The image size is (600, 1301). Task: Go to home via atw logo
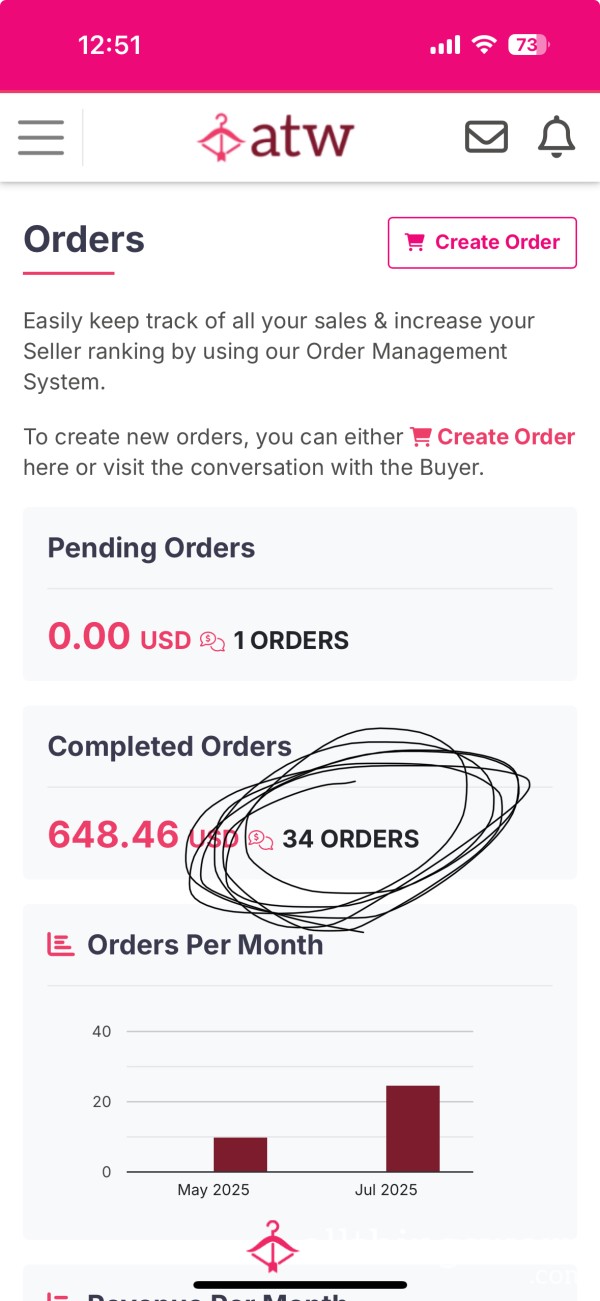[275, 137]
